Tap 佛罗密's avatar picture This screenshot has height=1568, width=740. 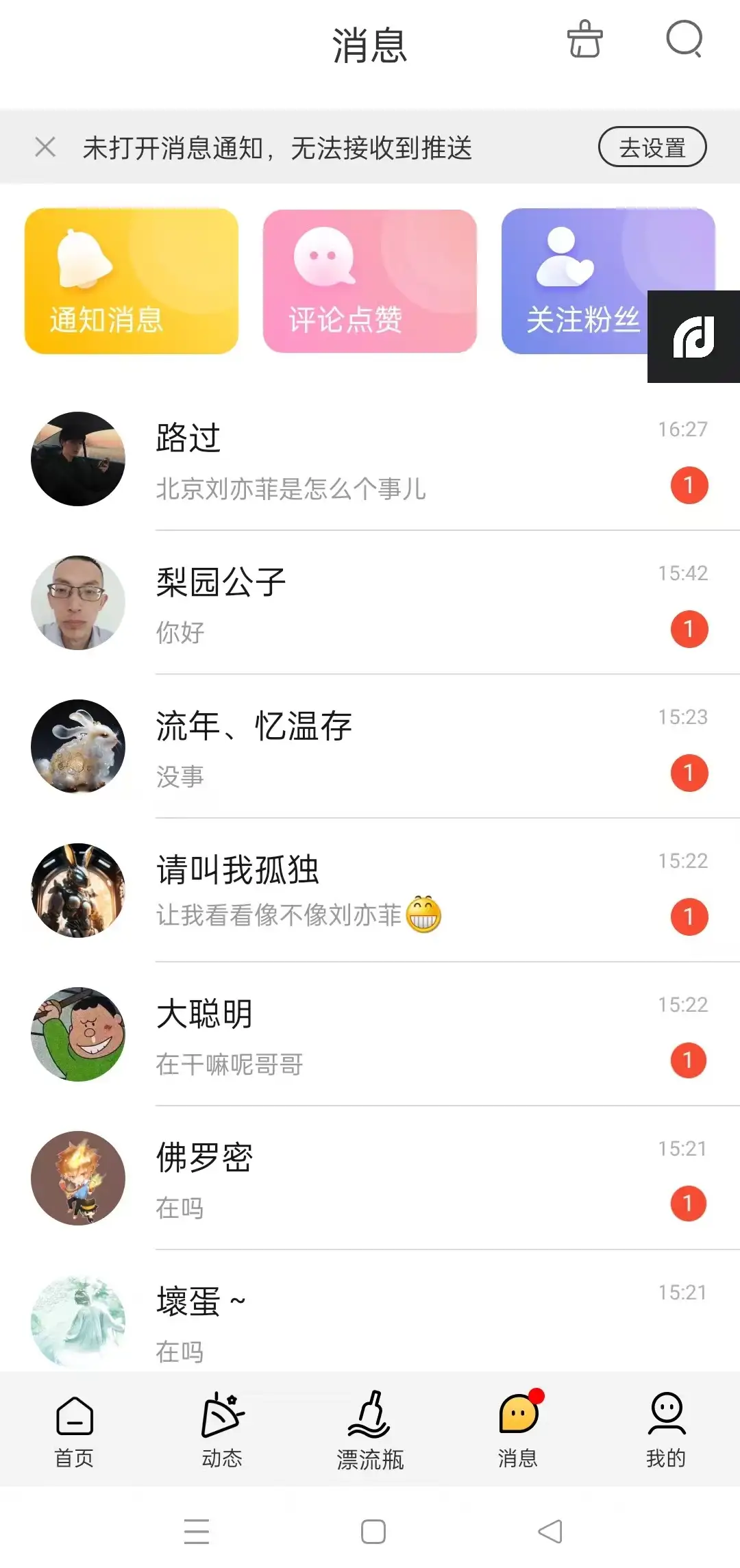tap(77, 1178)
